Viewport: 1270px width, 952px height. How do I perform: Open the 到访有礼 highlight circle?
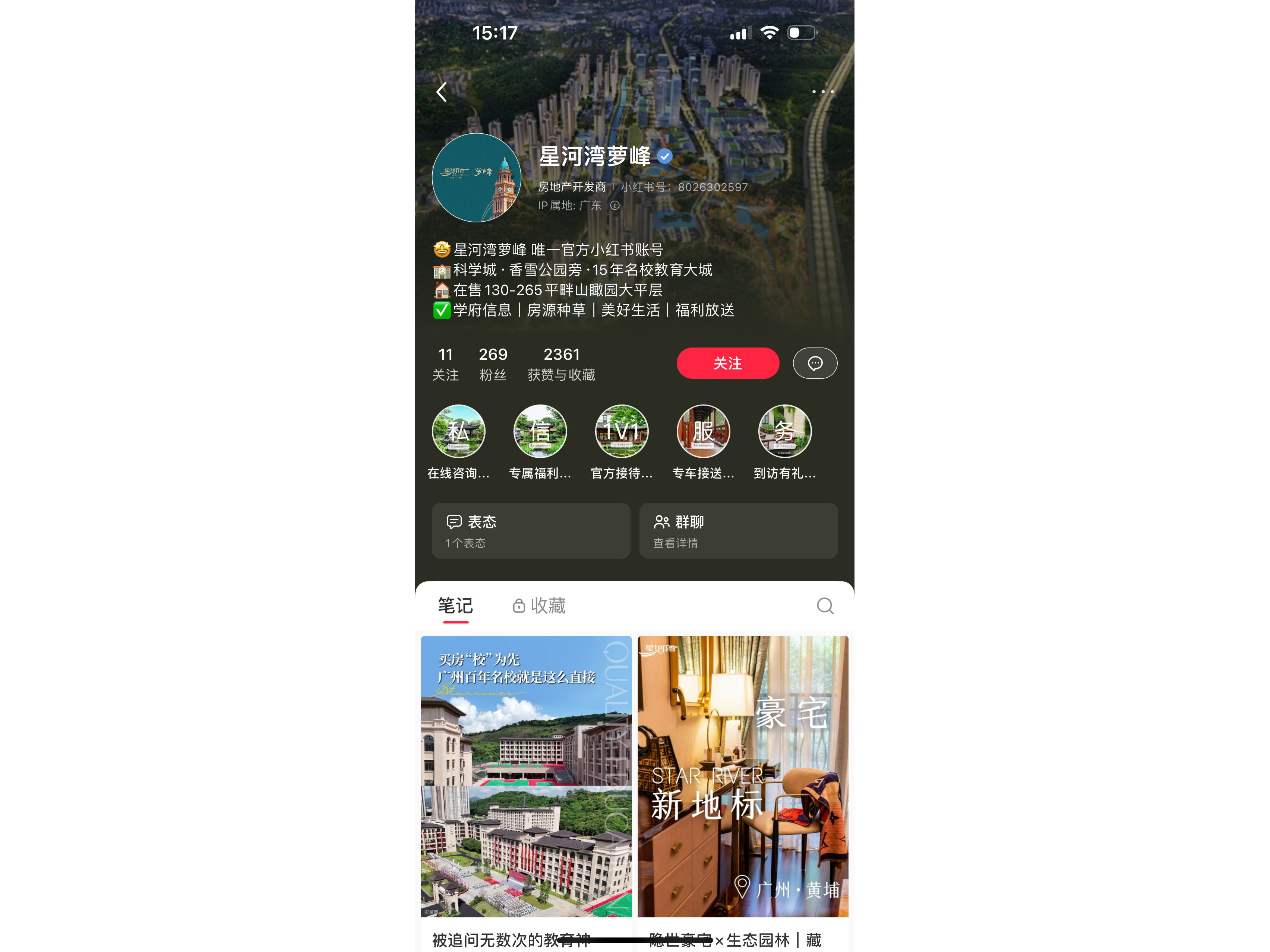coord(785,431)
